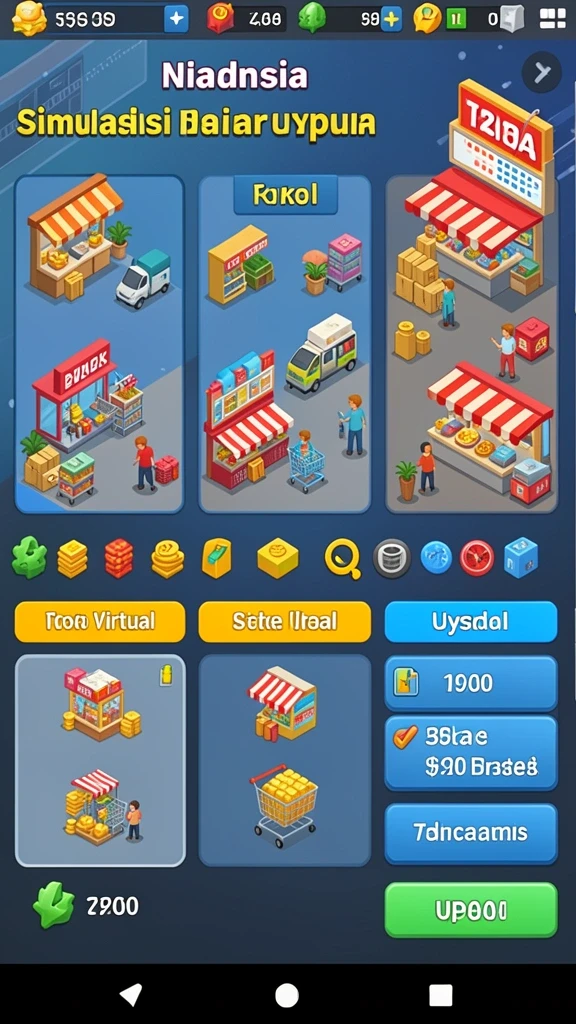This screenshot has width=576, height=1024.
Task: Add more green gems with the plus
Action: point(391,19)
